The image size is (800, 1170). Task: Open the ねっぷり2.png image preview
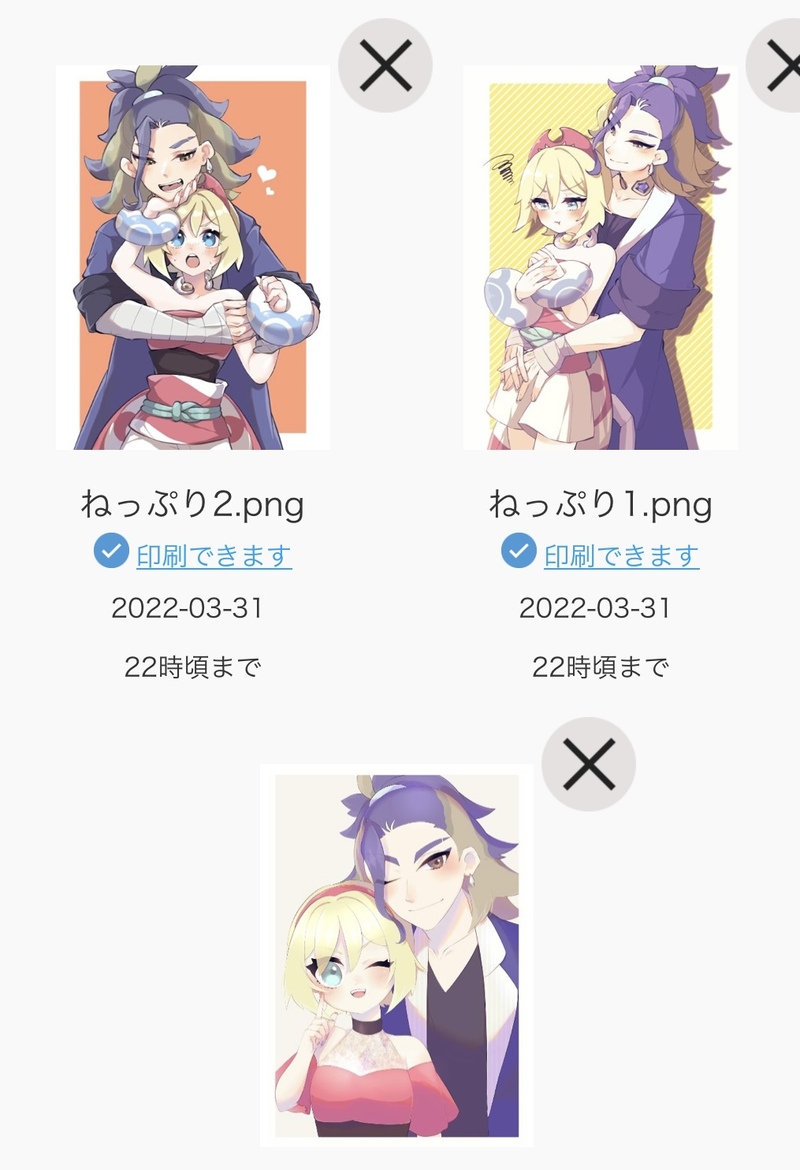coord(193,258)
